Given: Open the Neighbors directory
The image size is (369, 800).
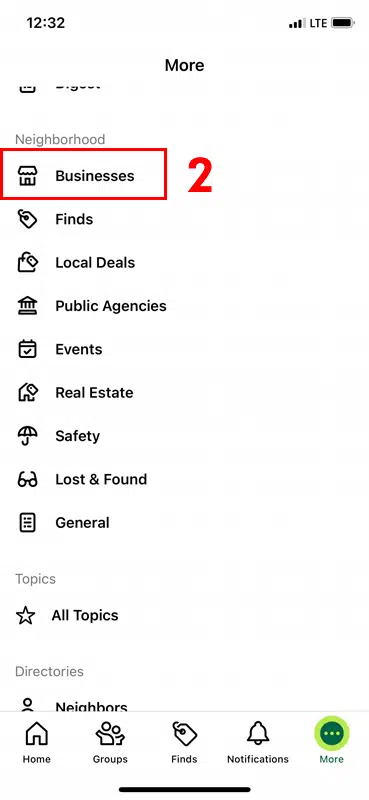Looking at the screenshot, I should coord(184,705).
